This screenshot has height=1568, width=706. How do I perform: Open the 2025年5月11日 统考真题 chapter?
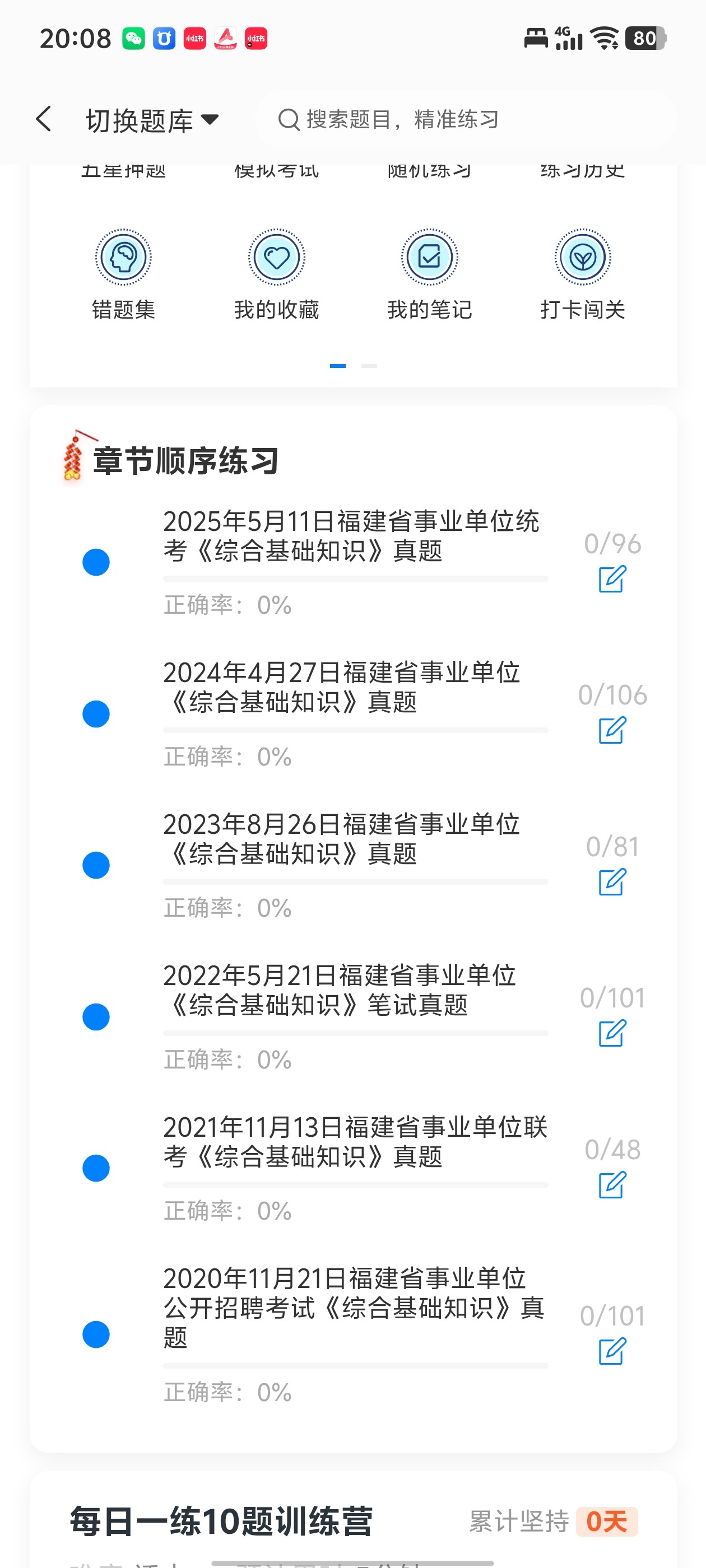pos(351,536)
